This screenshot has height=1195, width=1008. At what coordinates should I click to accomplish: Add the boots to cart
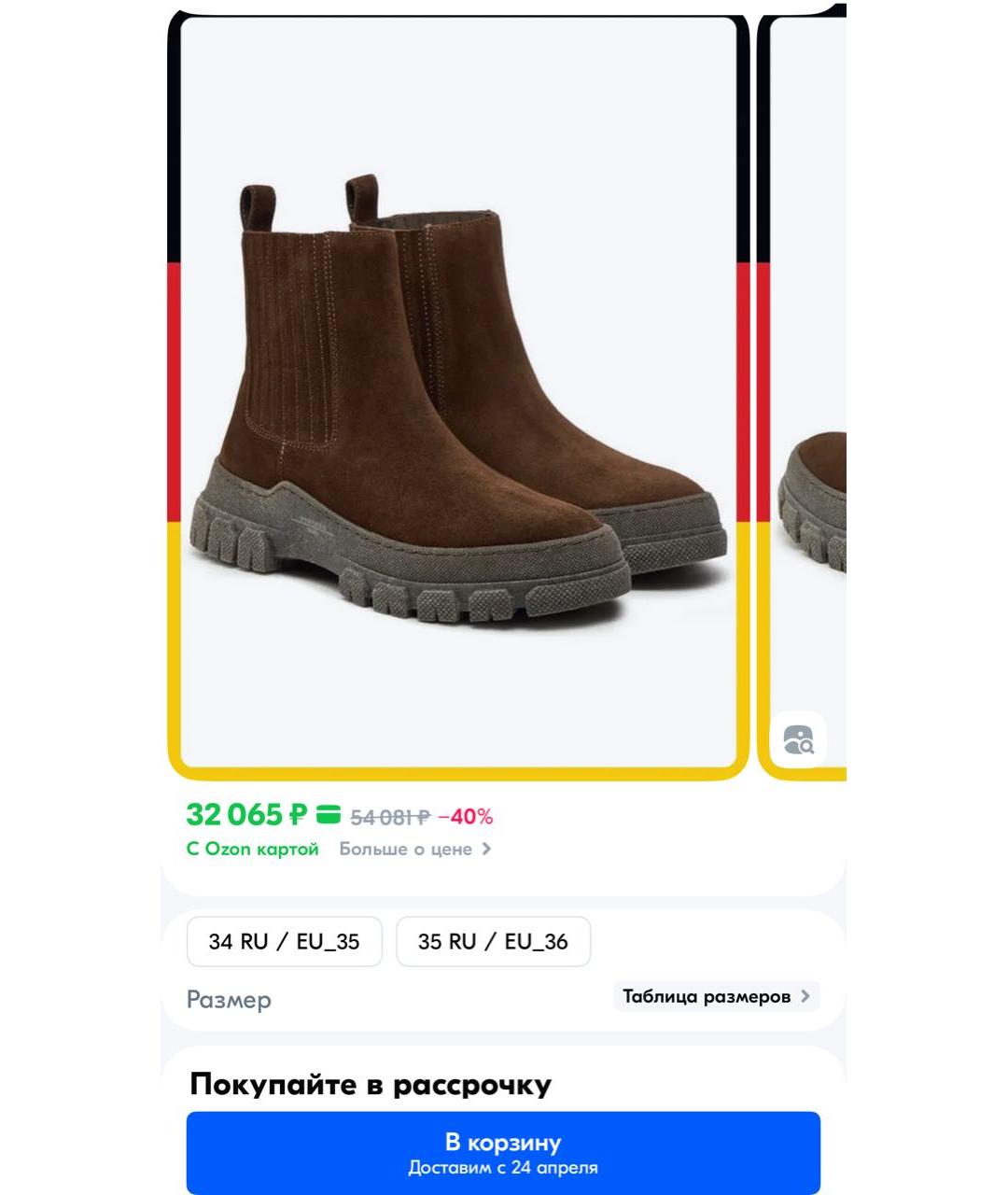tap(503, 1152)
